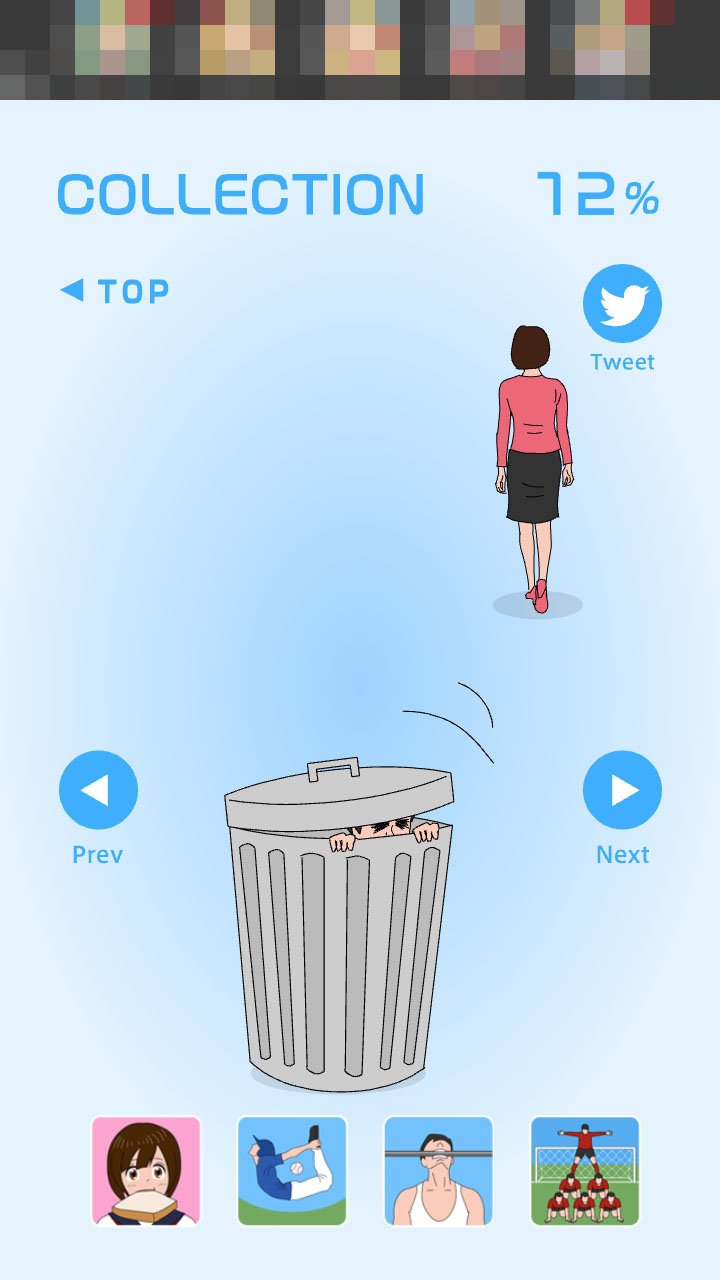Image resolution: width=720 pixels, height=1280 pixels.
Task: Open the girl eating toast thumbnail
Action: coord(146,1171)
